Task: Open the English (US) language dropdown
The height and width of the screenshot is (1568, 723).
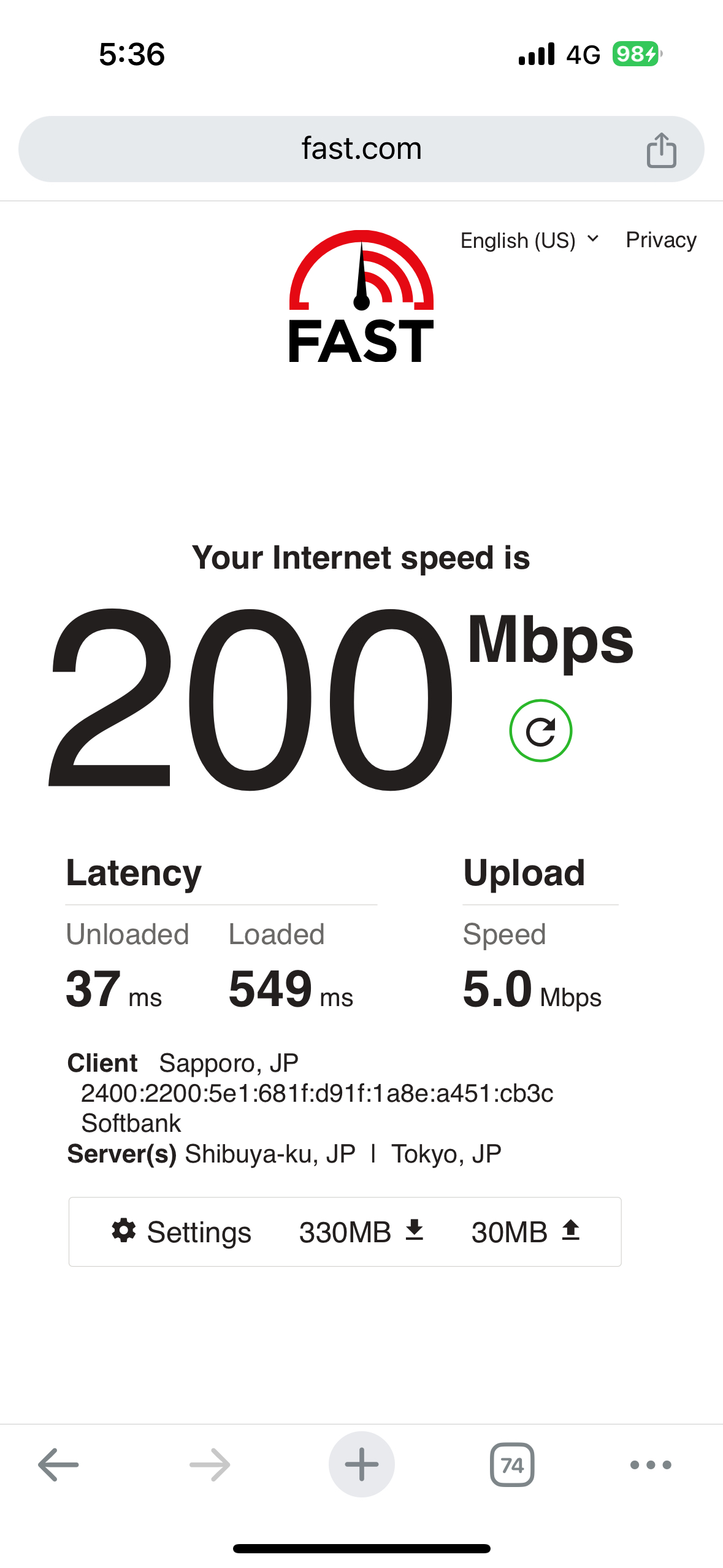Action: 530,240
